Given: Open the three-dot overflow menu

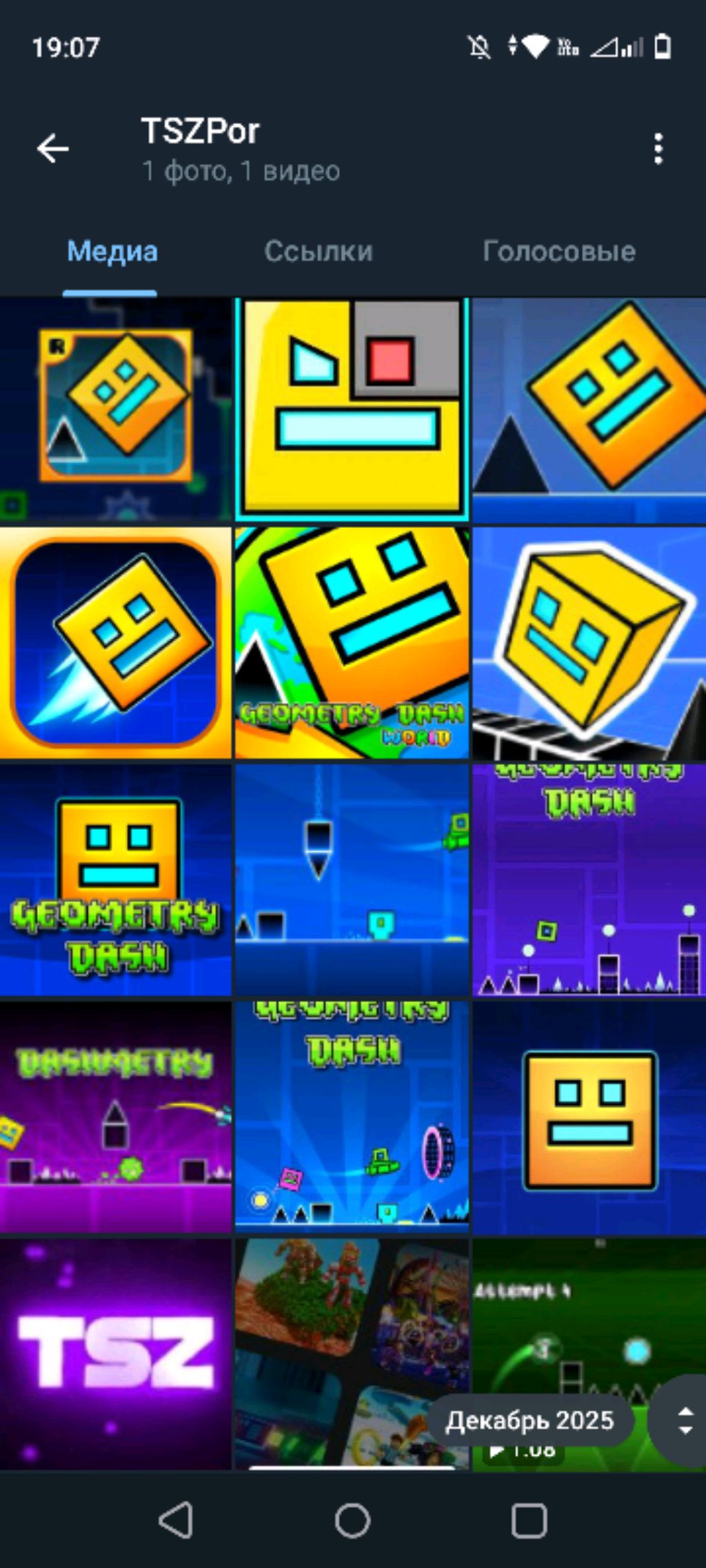Looking at the screenshot, I should pyautogui.click(x=658, y=149).
